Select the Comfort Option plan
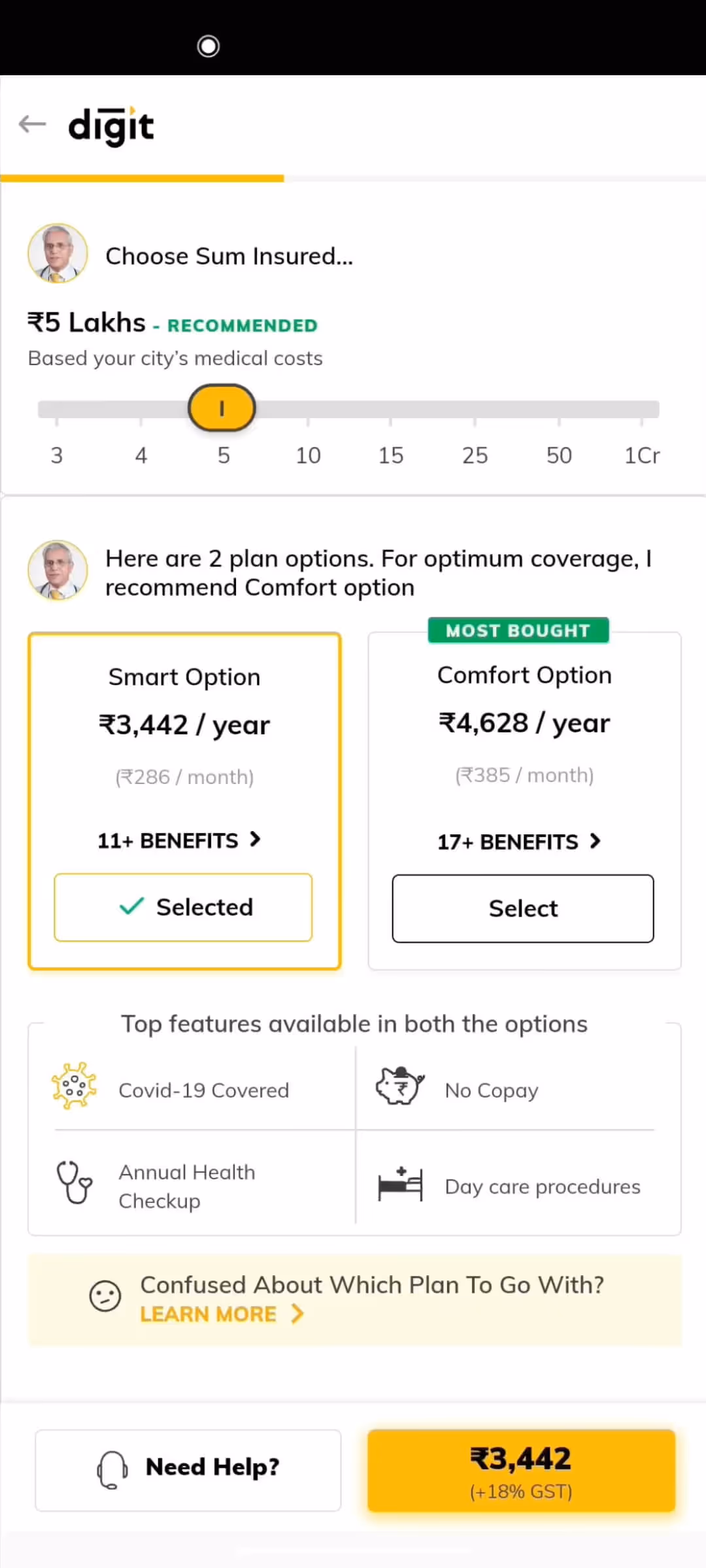 [523, 909]
